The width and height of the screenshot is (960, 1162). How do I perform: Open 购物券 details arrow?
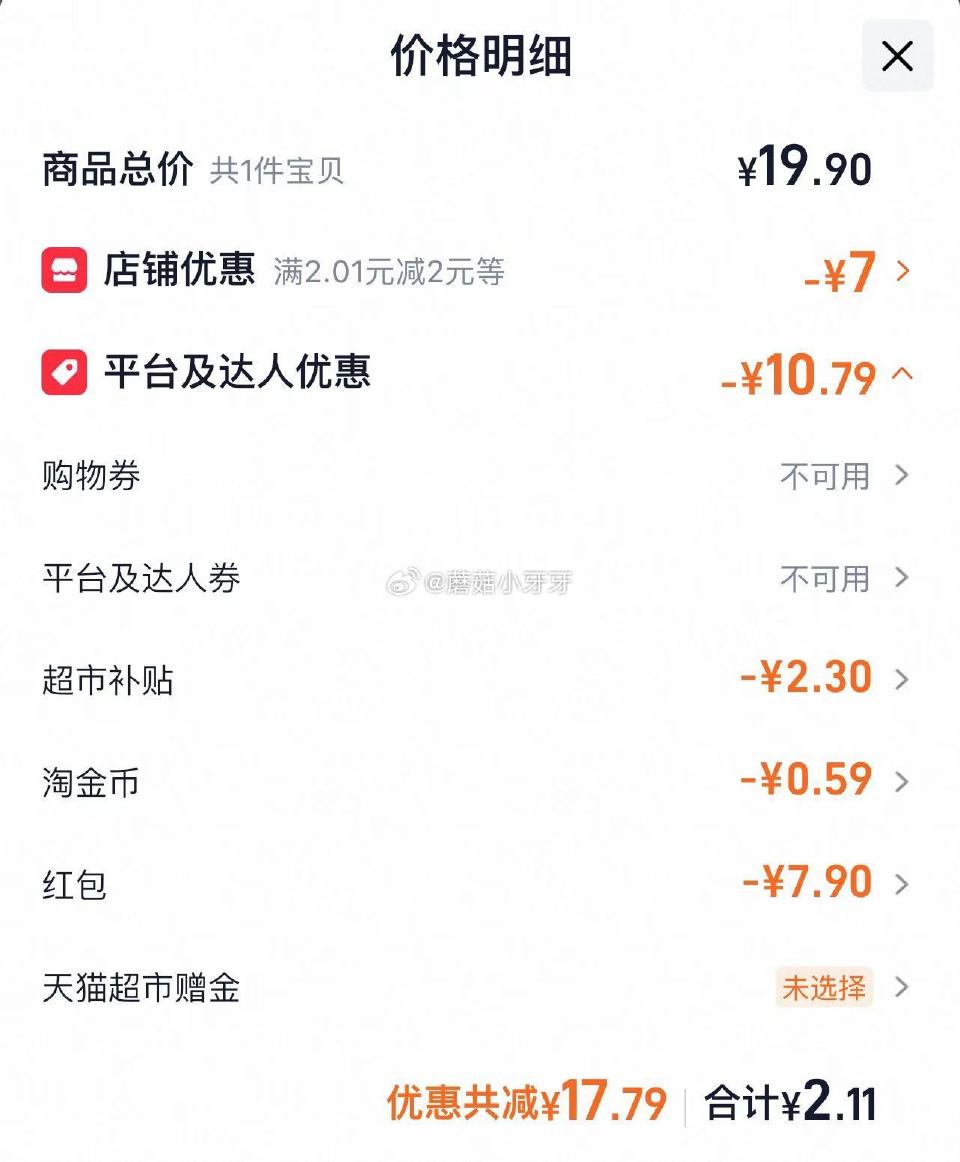pyautogui.click(x=905, y=478)
